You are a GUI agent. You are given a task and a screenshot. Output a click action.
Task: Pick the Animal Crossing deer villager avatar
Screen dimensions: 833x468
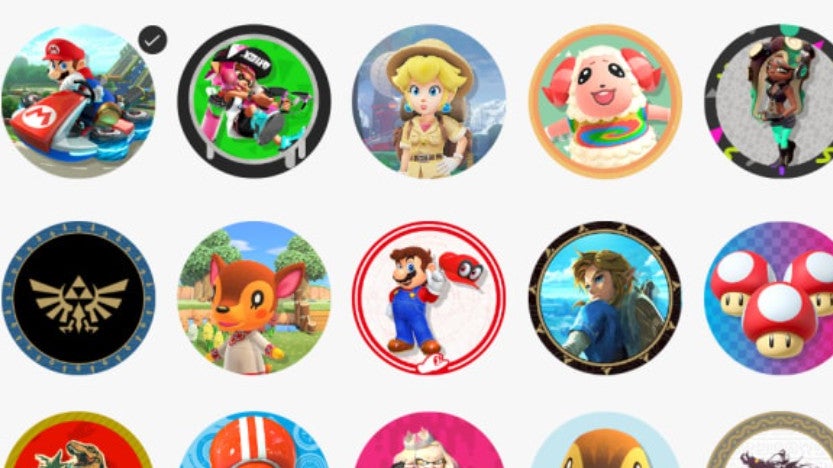254,297
